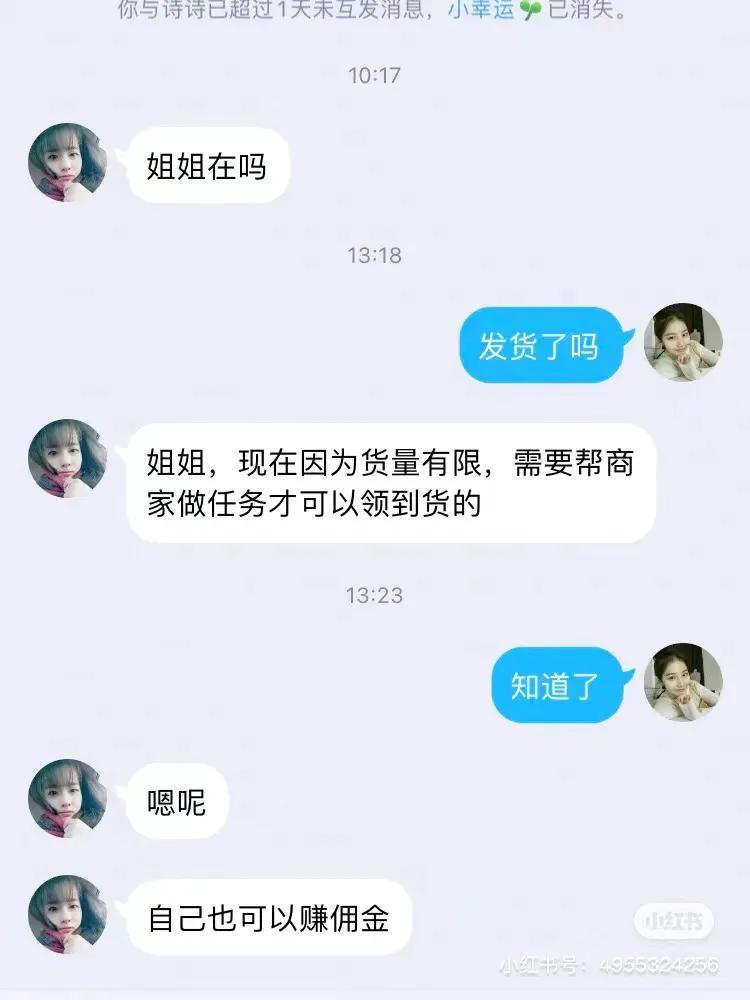
Task: Select the blue 发货了吗 message bubble
Action: pyautogui.click(x=540, y=346)
